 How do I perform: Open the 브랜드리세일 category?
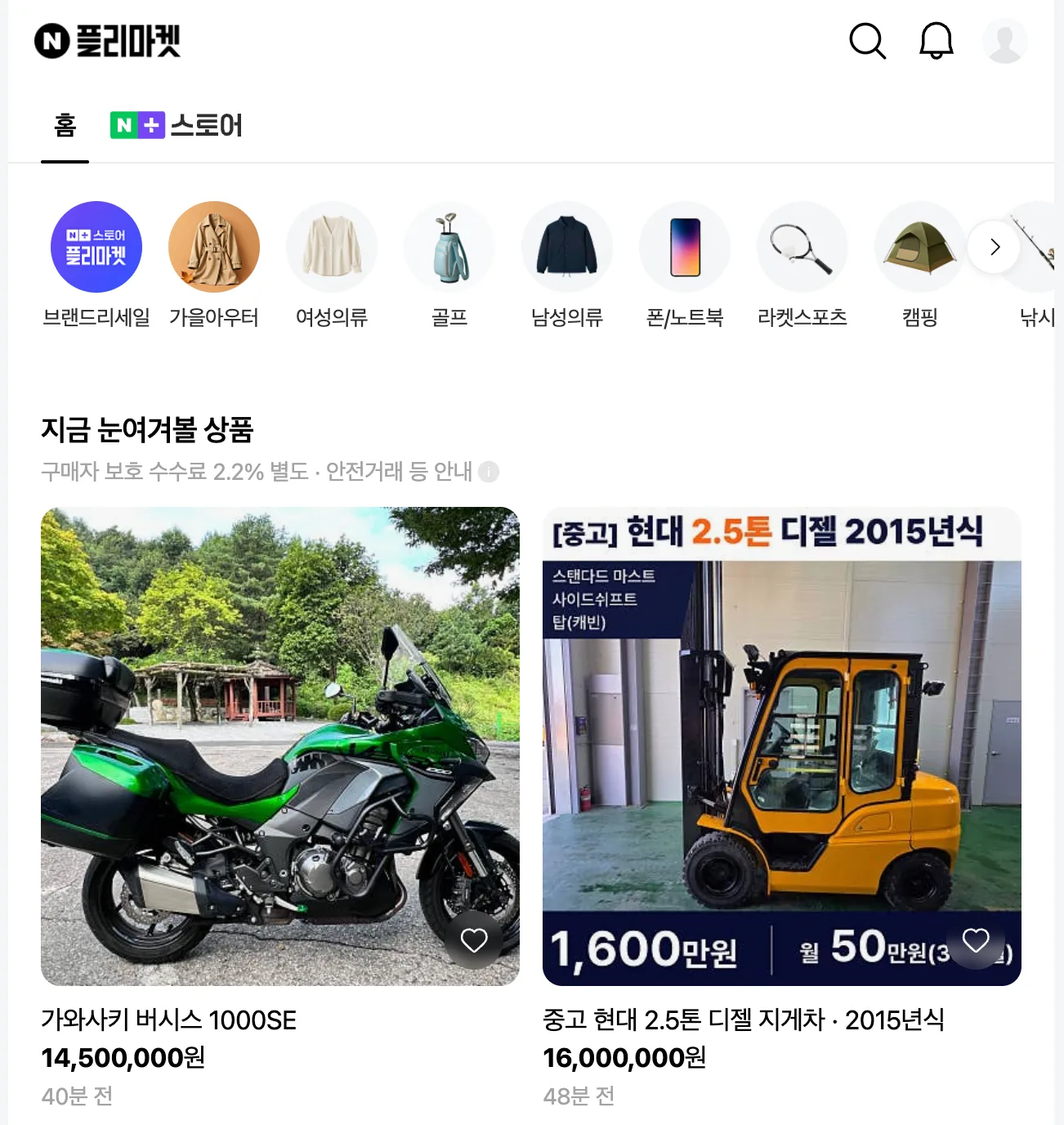(x=96, y=265)
